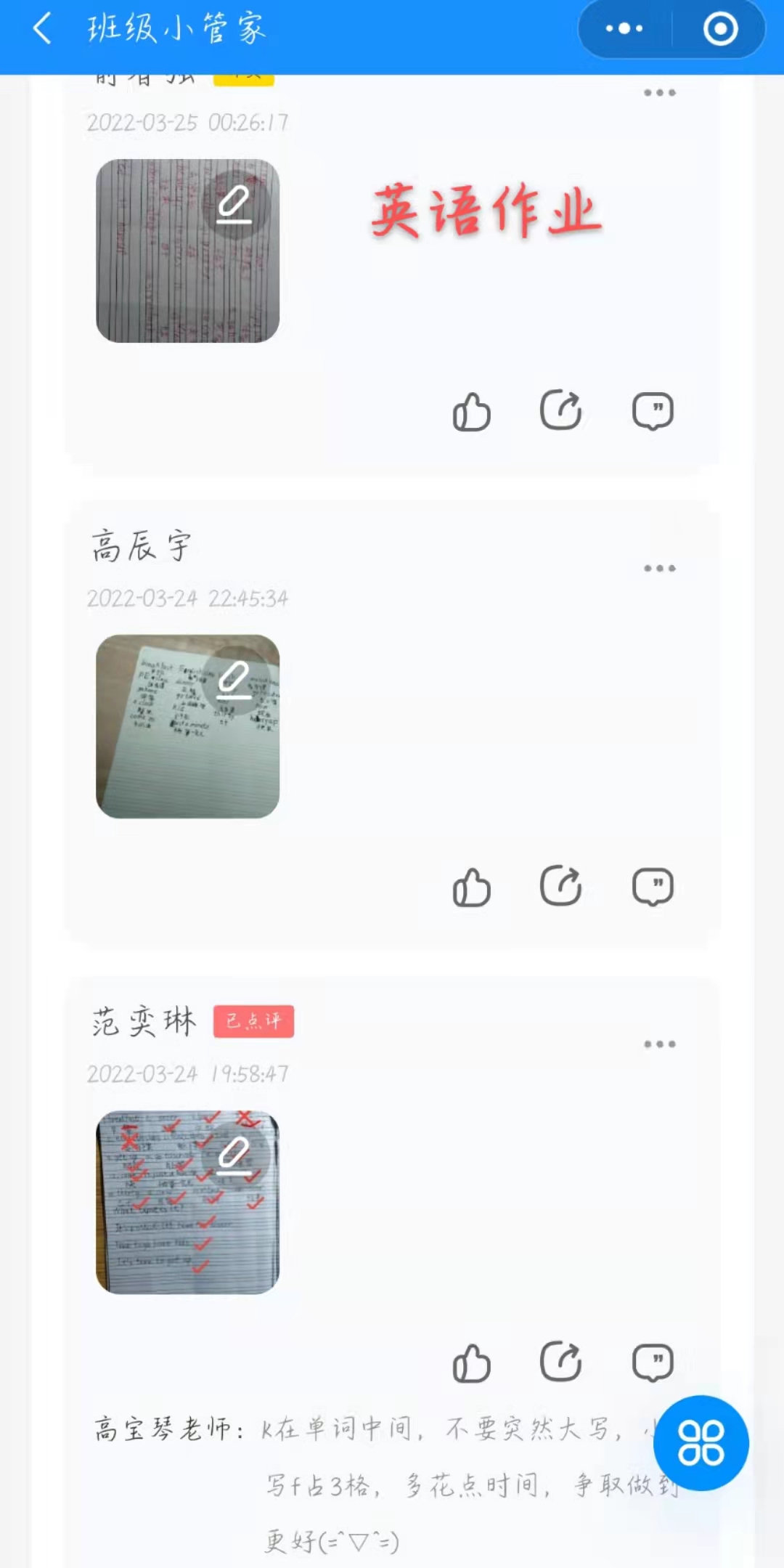Close the mini program with the circle button
784x1568 pixels.
pos(720,29)
